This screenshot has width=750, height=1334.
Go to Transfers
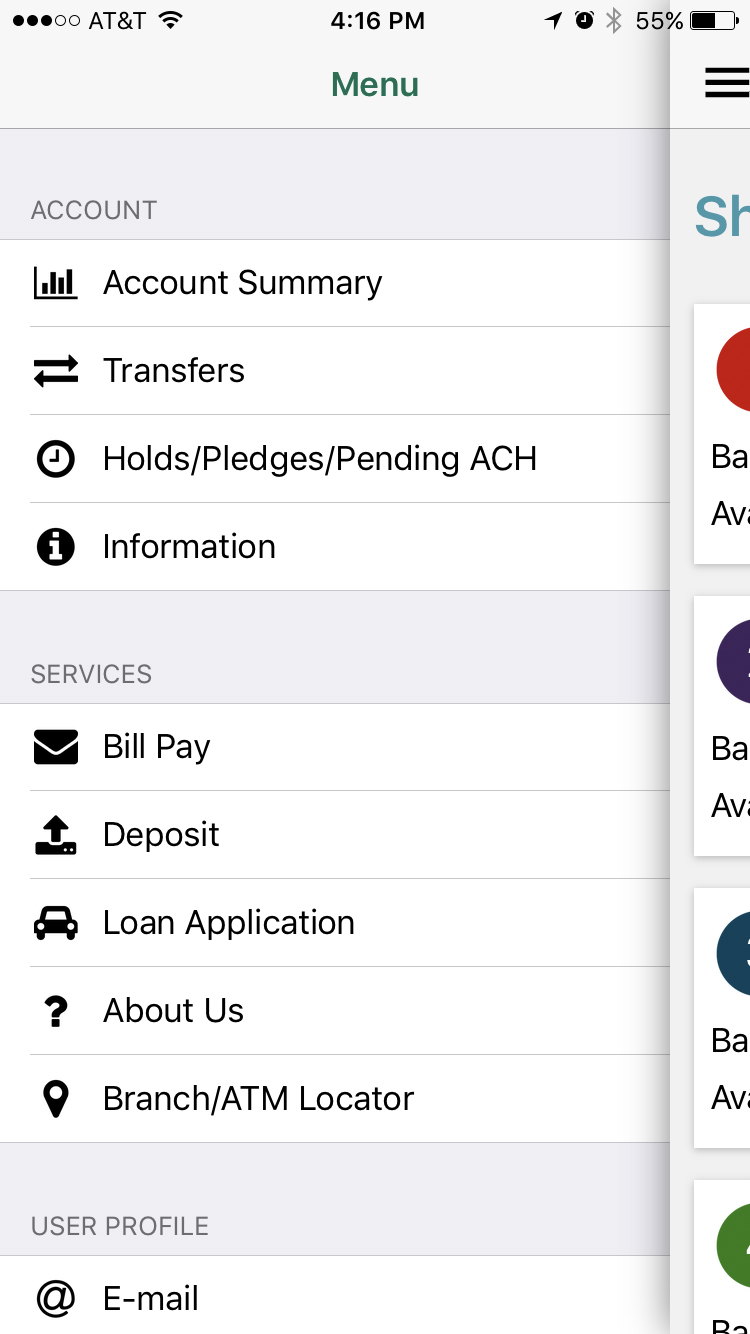[335, 371]
